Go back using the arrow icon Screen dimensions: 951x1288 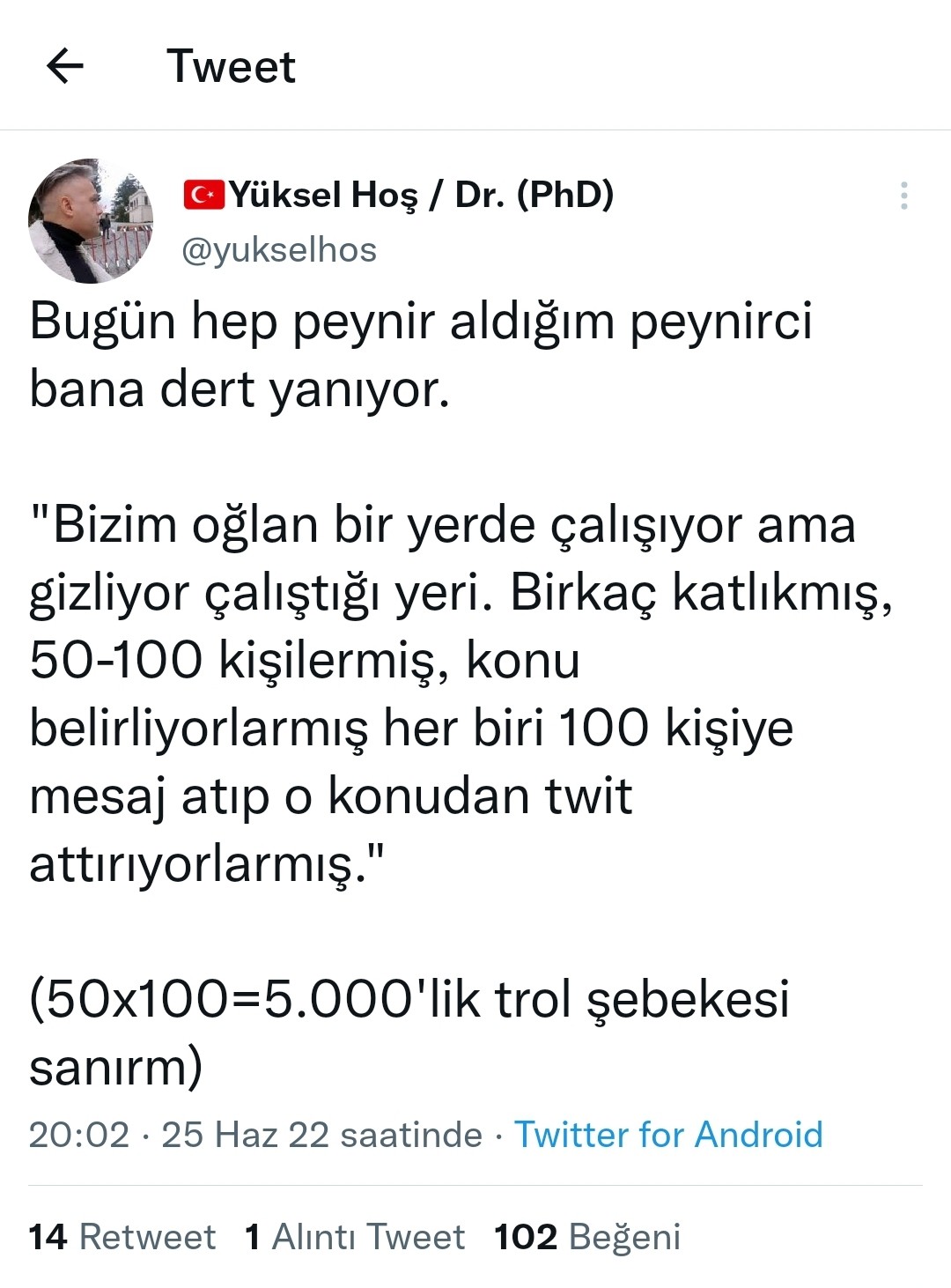pyautogui.click(x=64, y=66)
